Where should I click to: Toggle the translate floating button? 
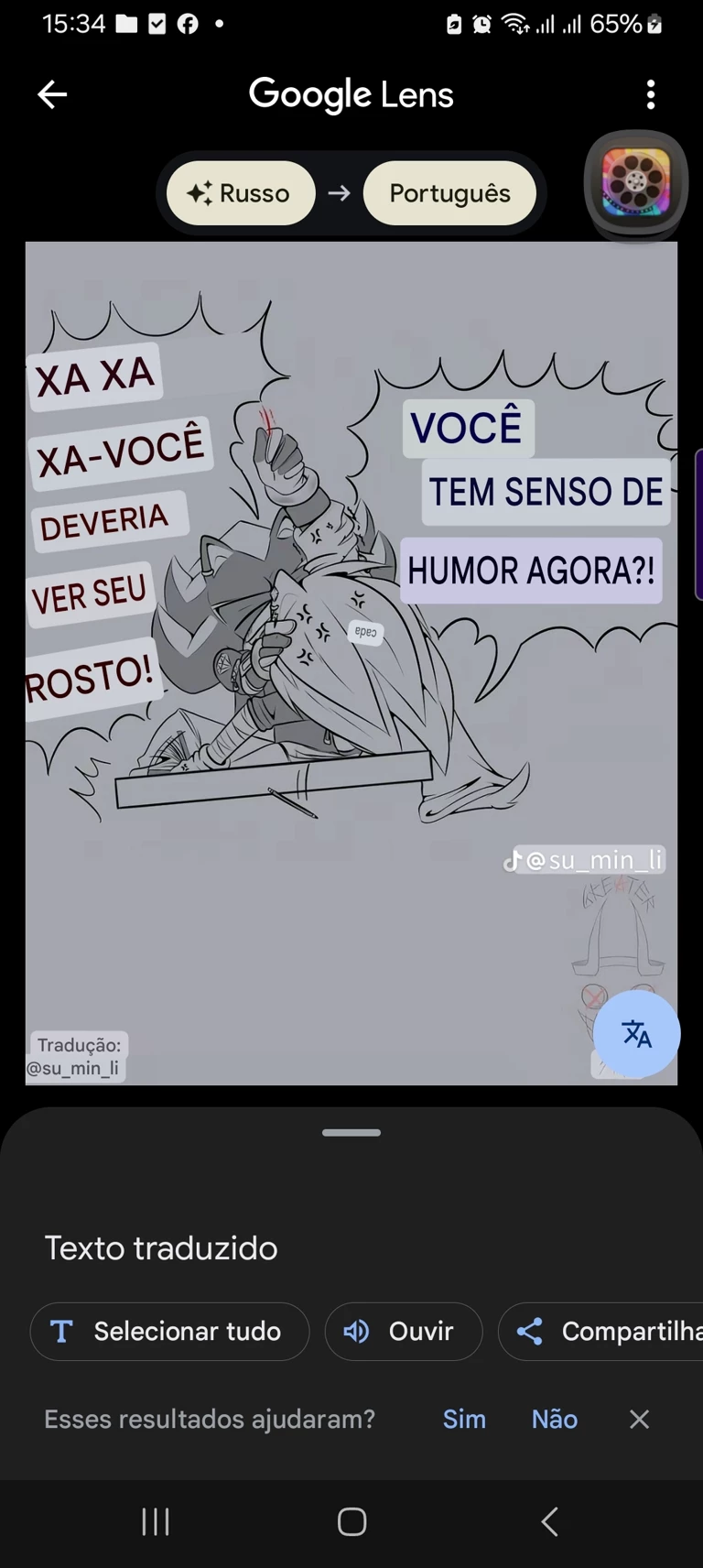636,1034
